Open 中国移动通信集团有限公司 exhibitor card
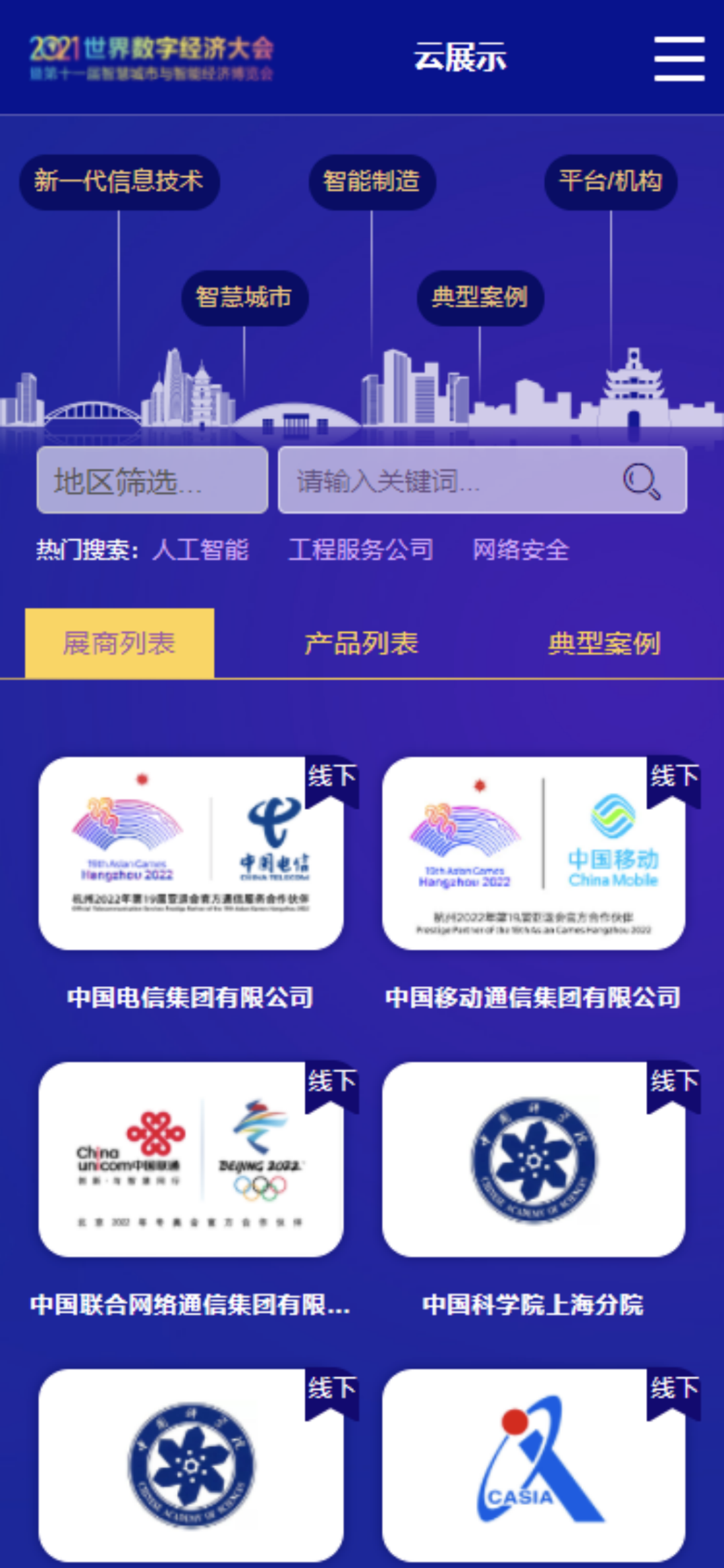The height and width of the screenshot is (1568, 724). pos(534,853)
